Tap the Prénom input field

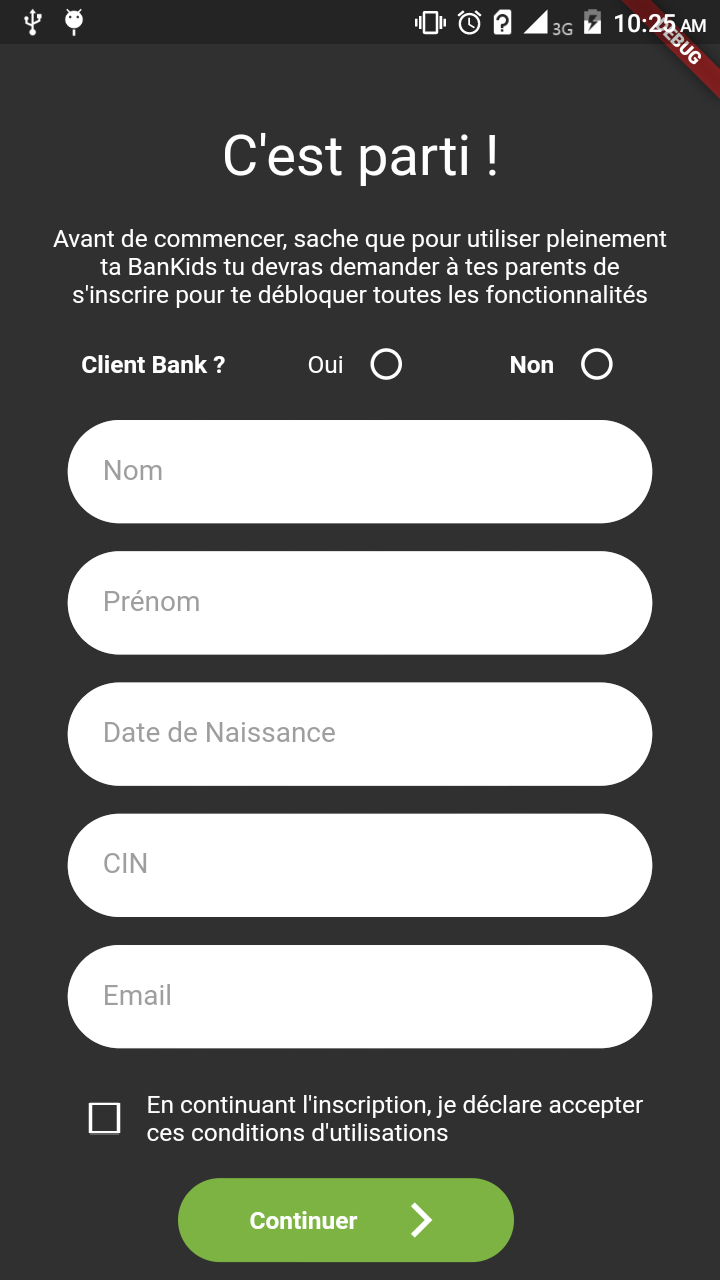point(360,603)
